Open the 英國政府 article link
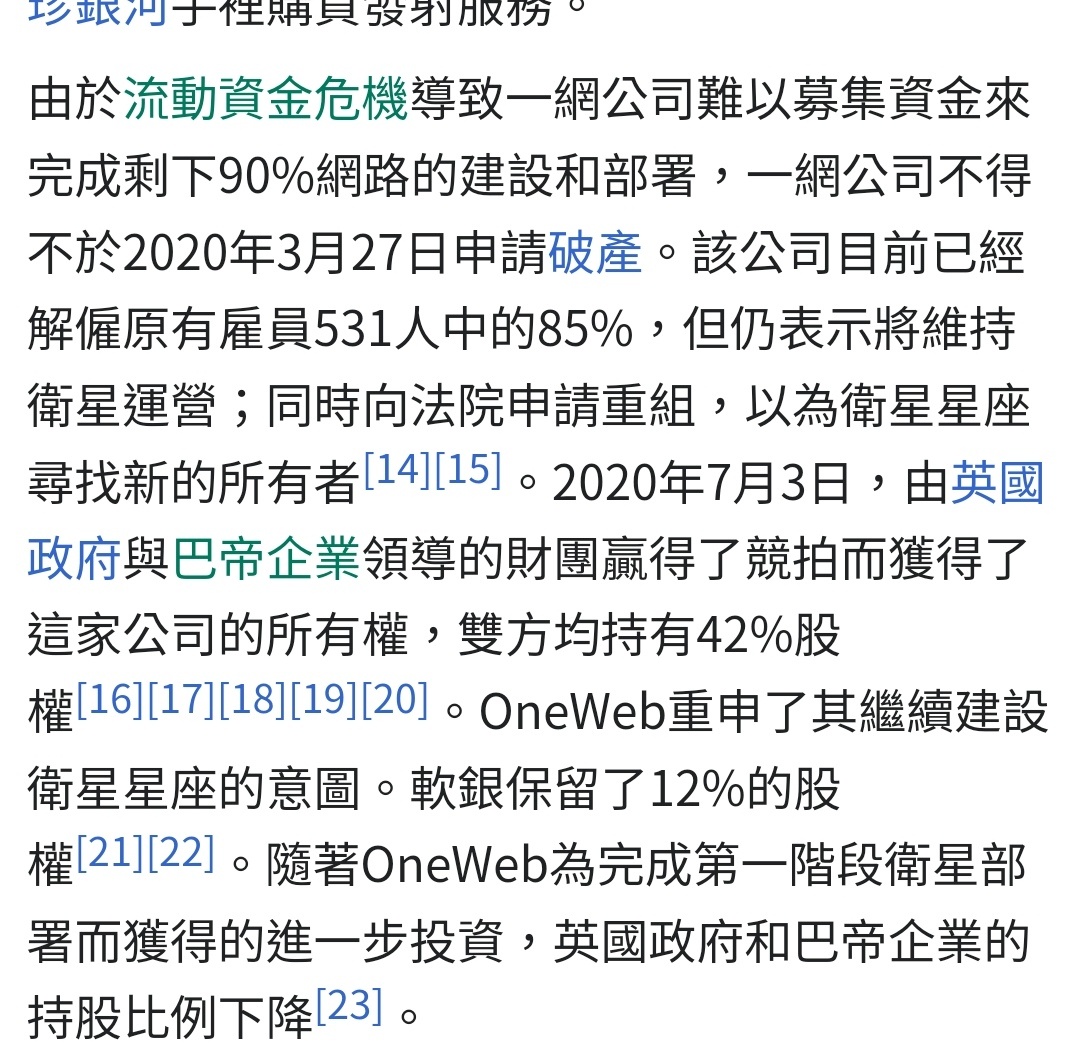Viewport: 1080px width, 1056px height. 997,483
